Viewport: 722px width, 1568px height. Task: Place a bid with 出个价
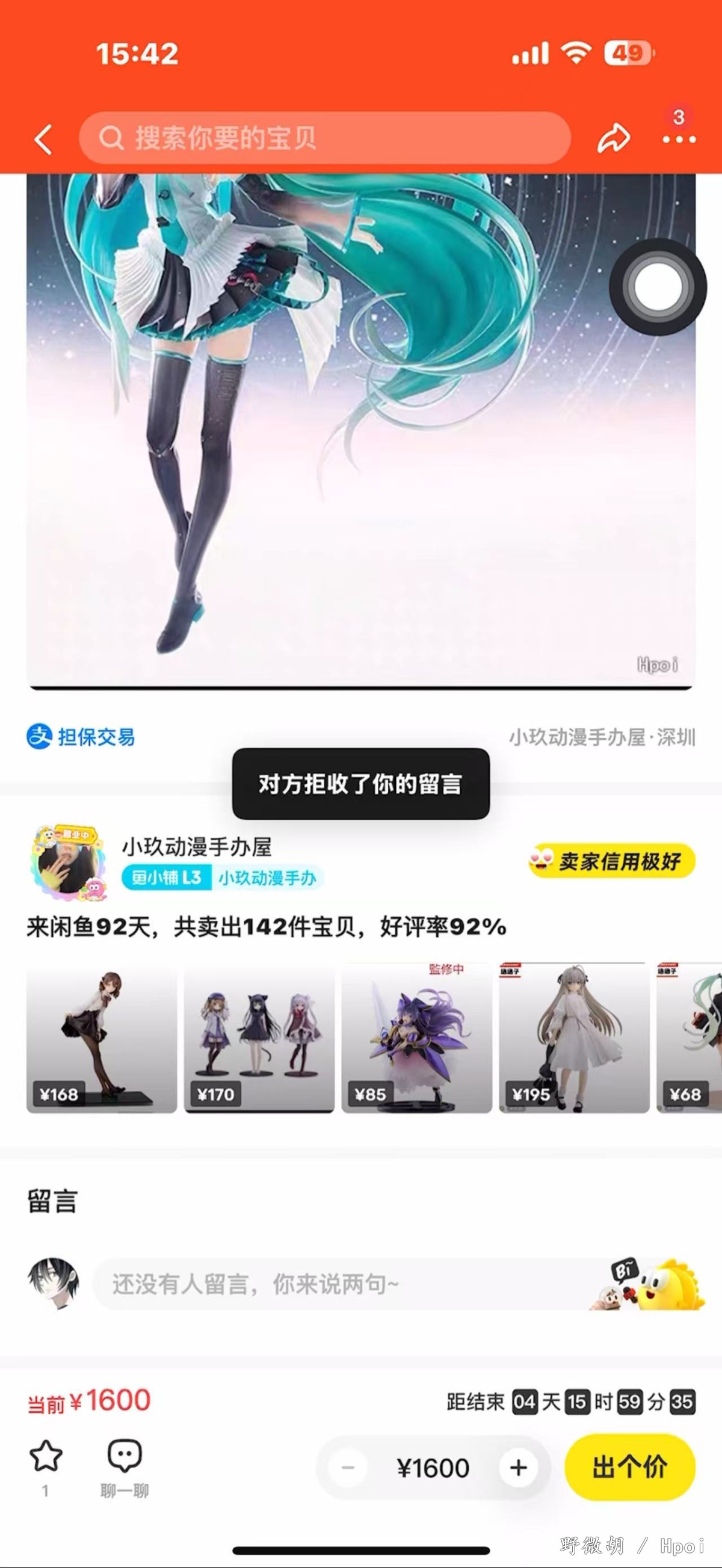629,1467
